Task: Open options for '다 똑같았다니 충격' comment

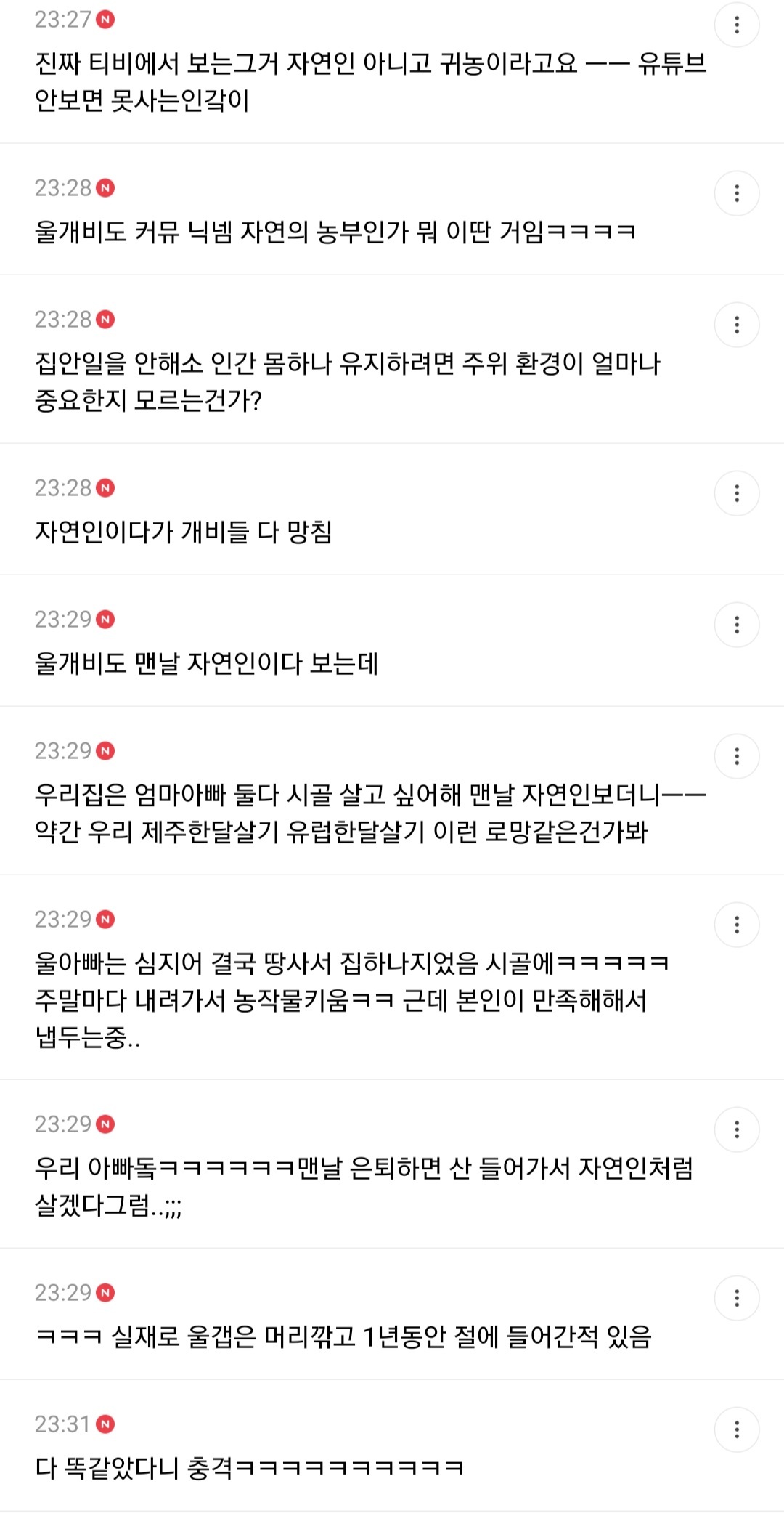Action: point(737,1429)
